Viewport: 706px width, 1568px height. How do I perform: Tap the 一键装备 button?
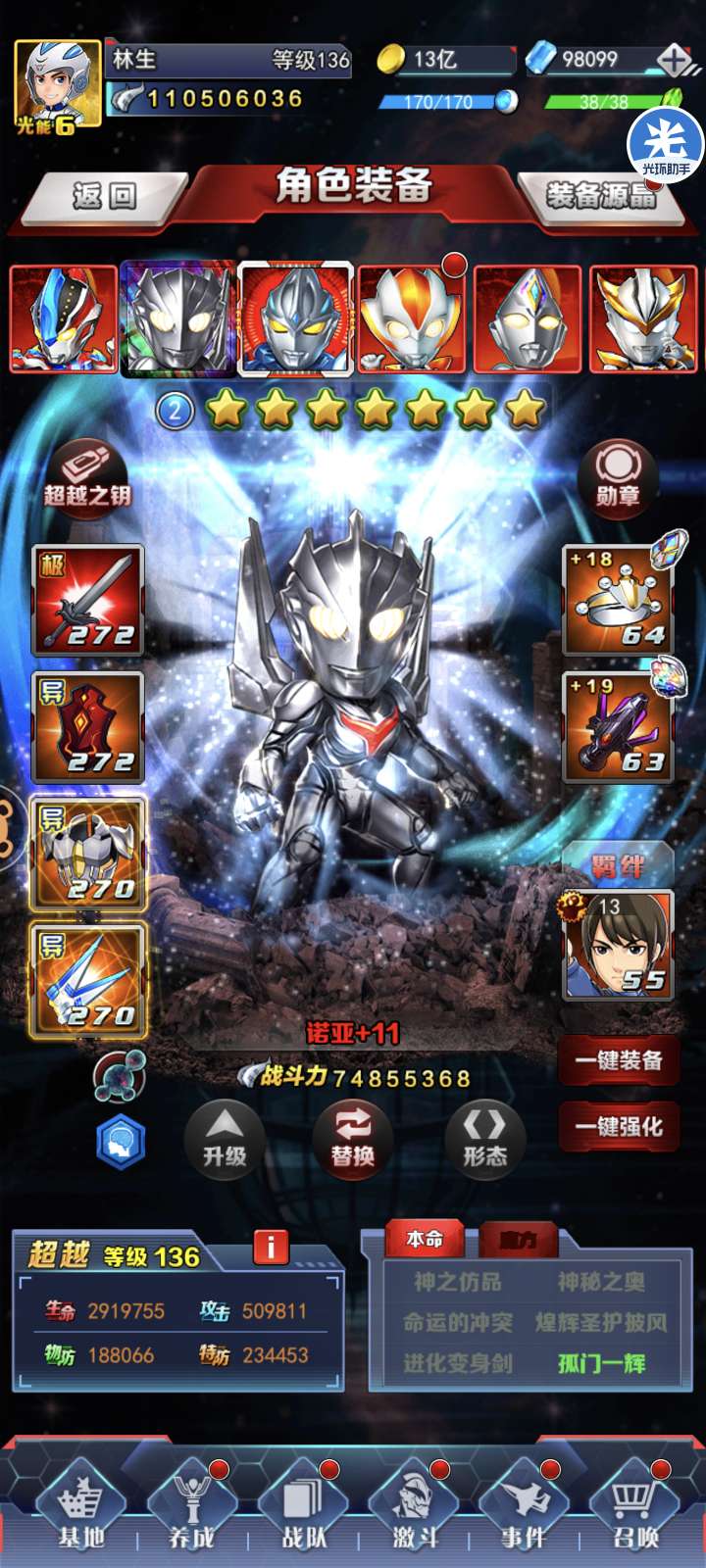(619, 1060)
